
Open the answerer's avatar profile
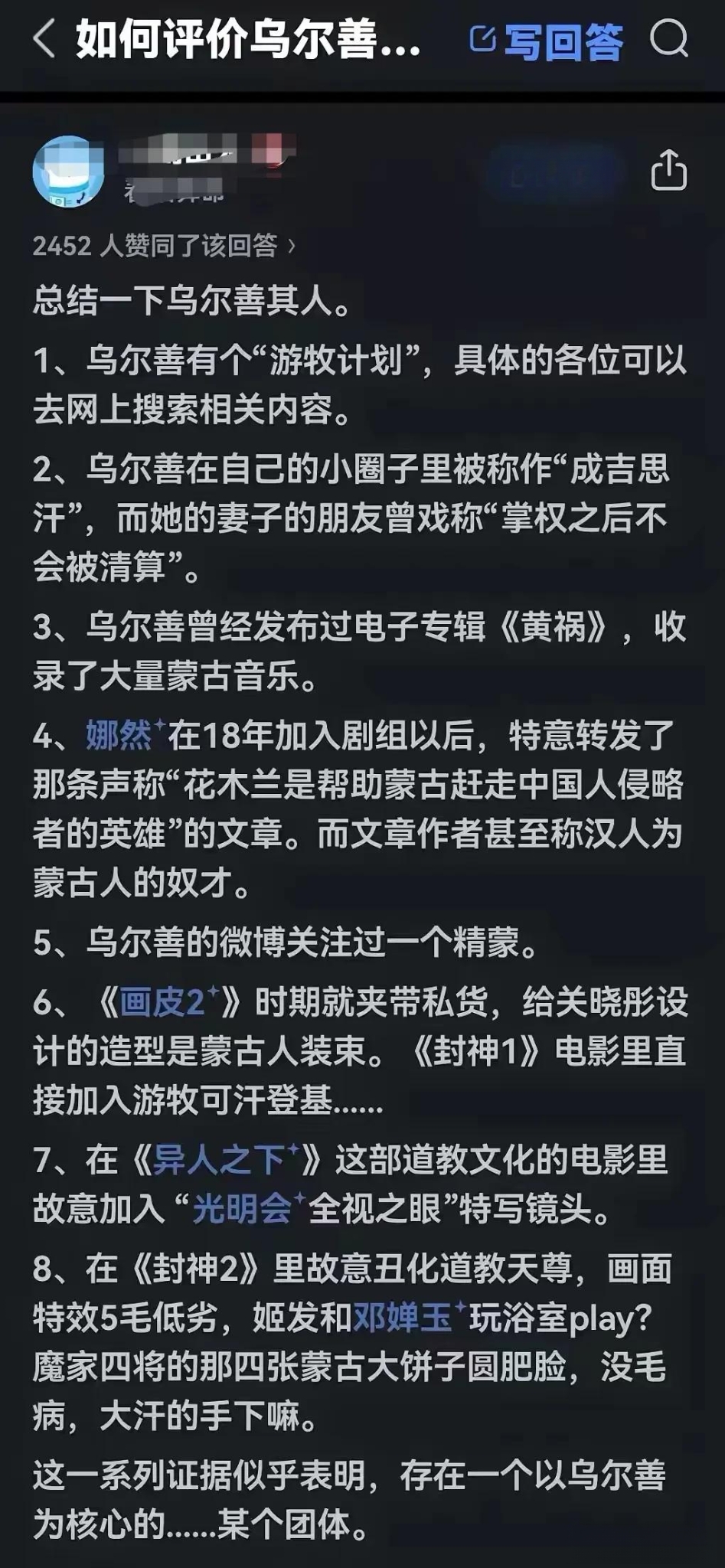tap(68, 171)
